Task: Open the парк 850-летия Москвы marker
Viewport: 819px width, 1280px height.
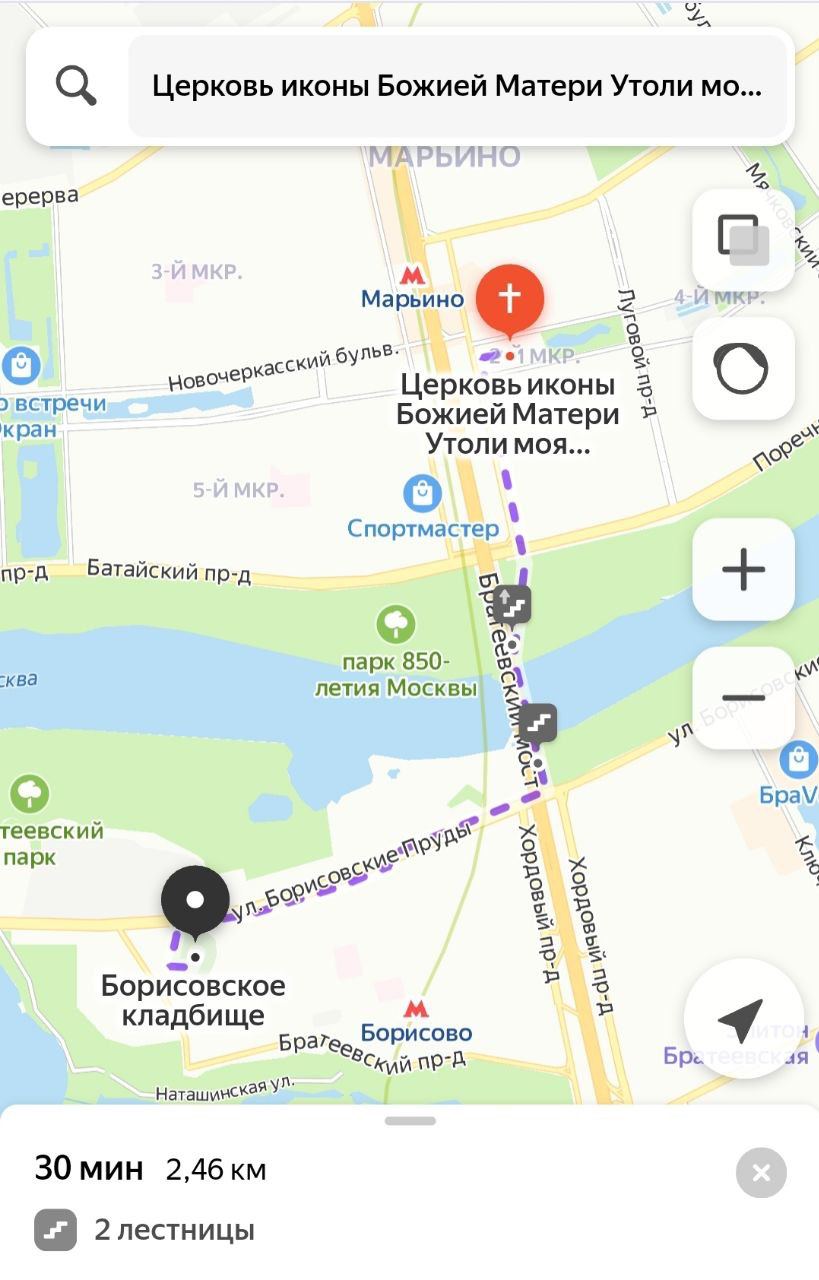Action: pos(396,625)
